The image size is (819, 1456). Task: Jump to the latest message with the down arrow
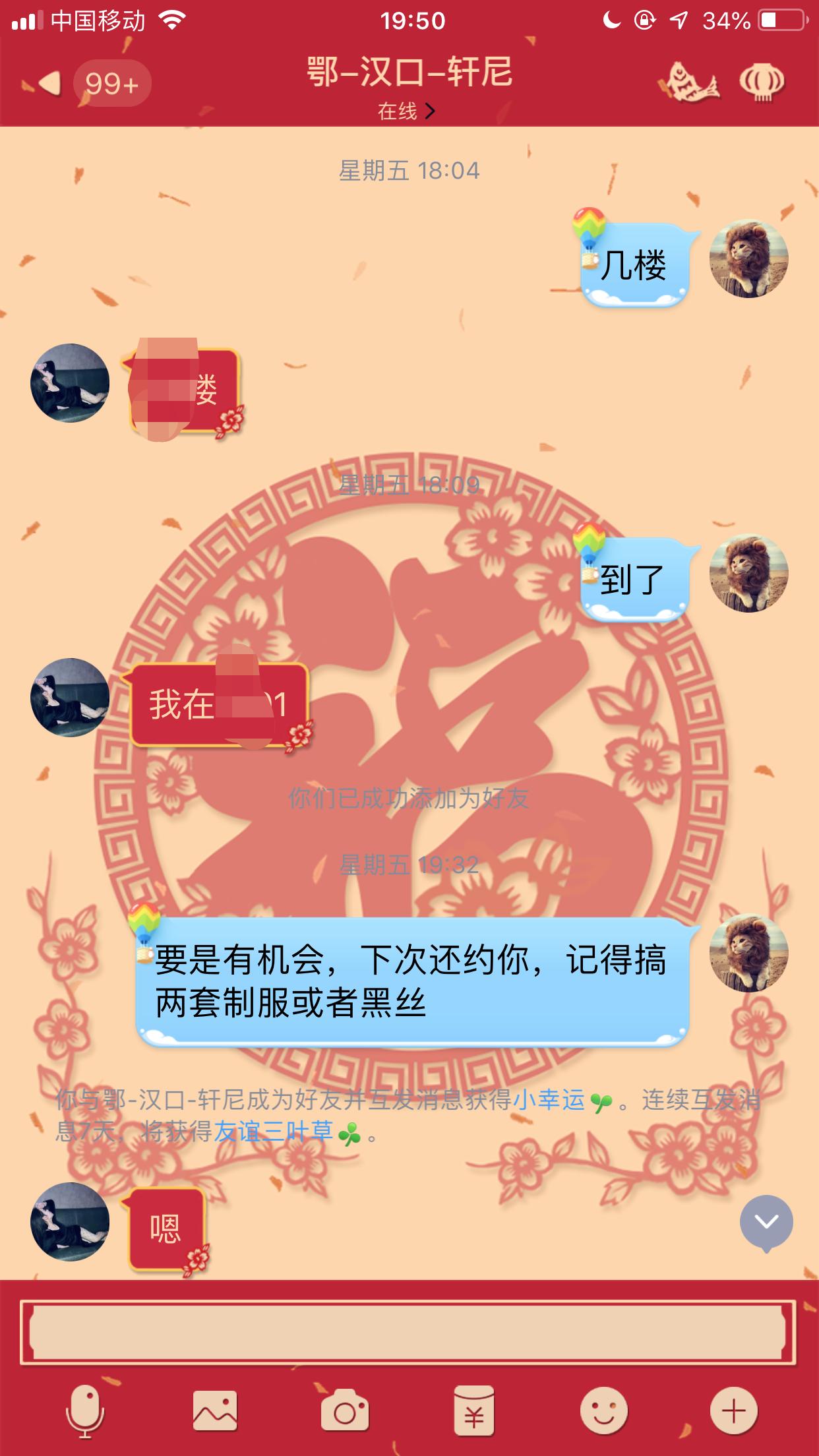tap(766, 1222)
